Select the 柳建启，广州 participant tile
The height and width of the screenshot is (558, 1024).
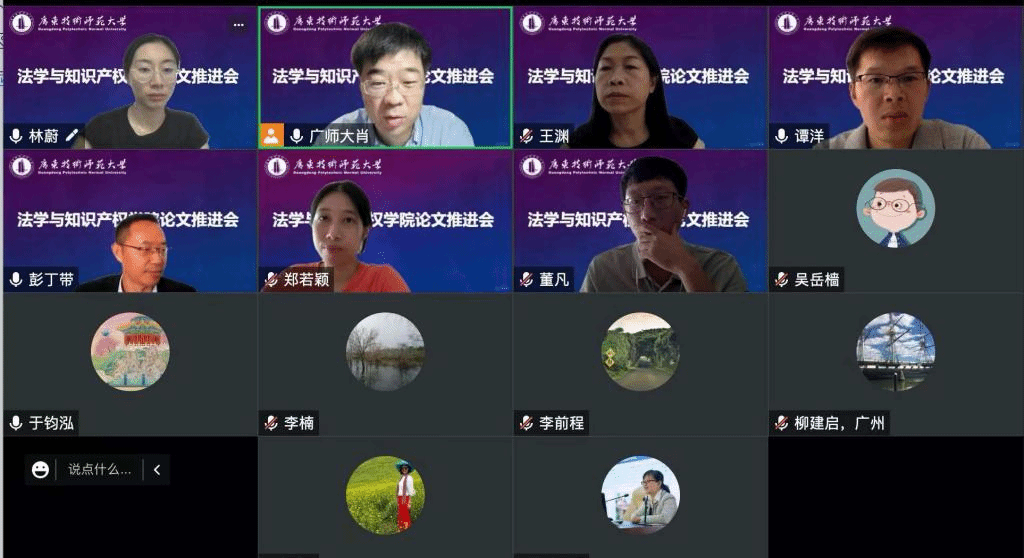pos(895,364)
